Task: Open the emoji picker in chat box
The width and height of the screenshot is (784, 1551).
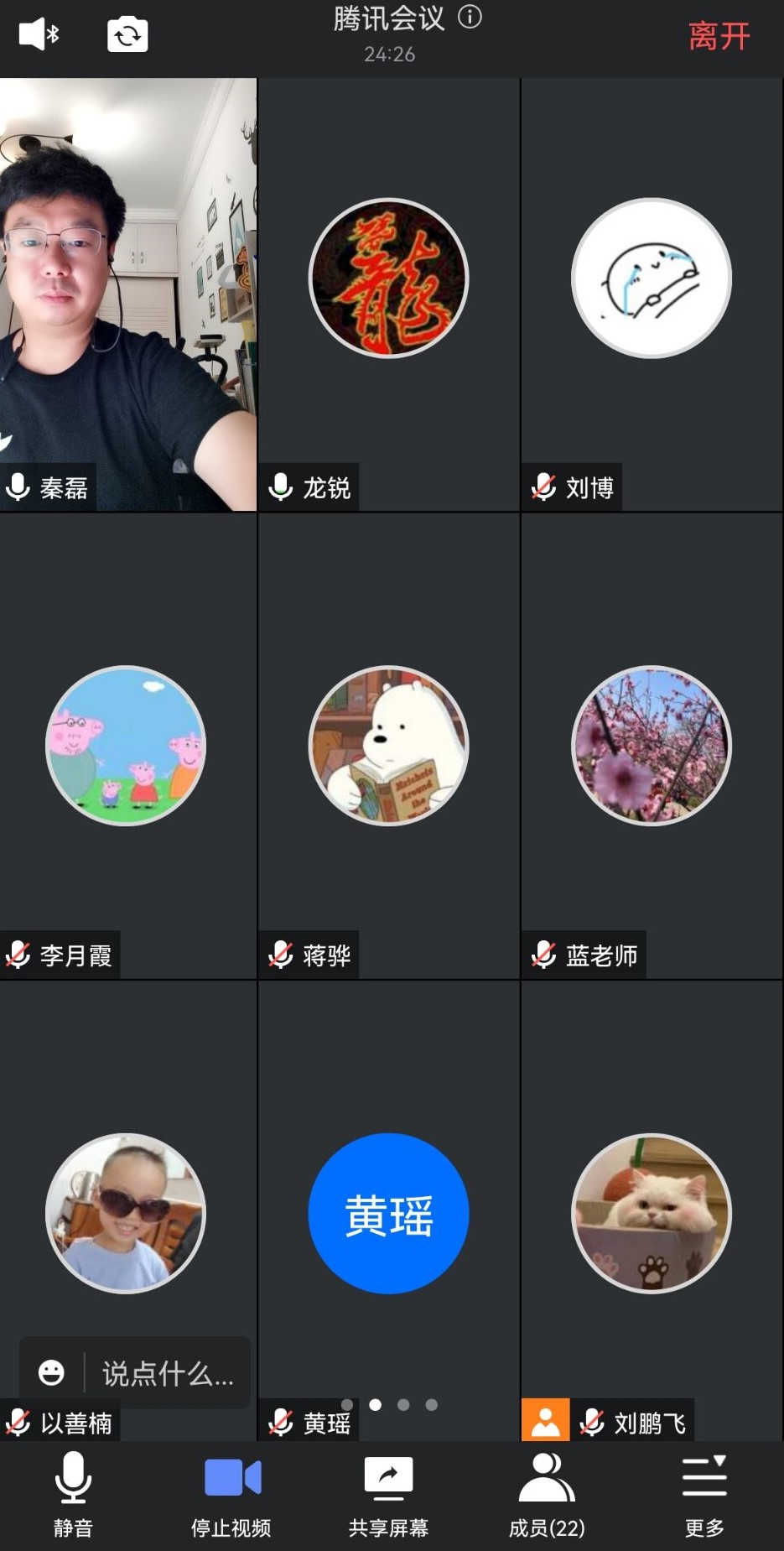Action: 51,1372
